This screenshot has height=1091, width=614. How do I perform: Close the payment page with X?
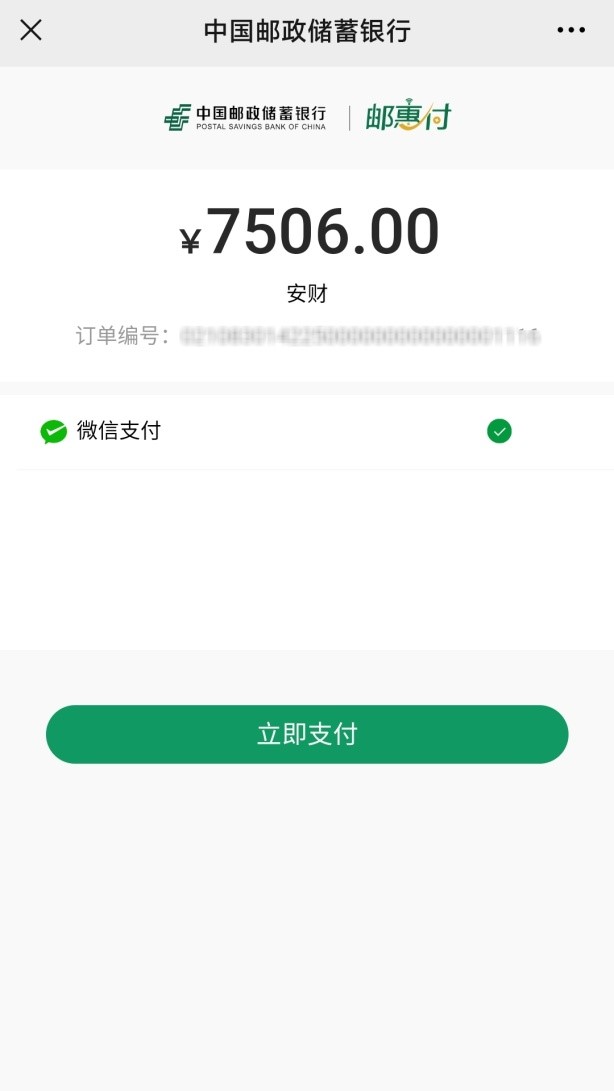tap(31, 30)
